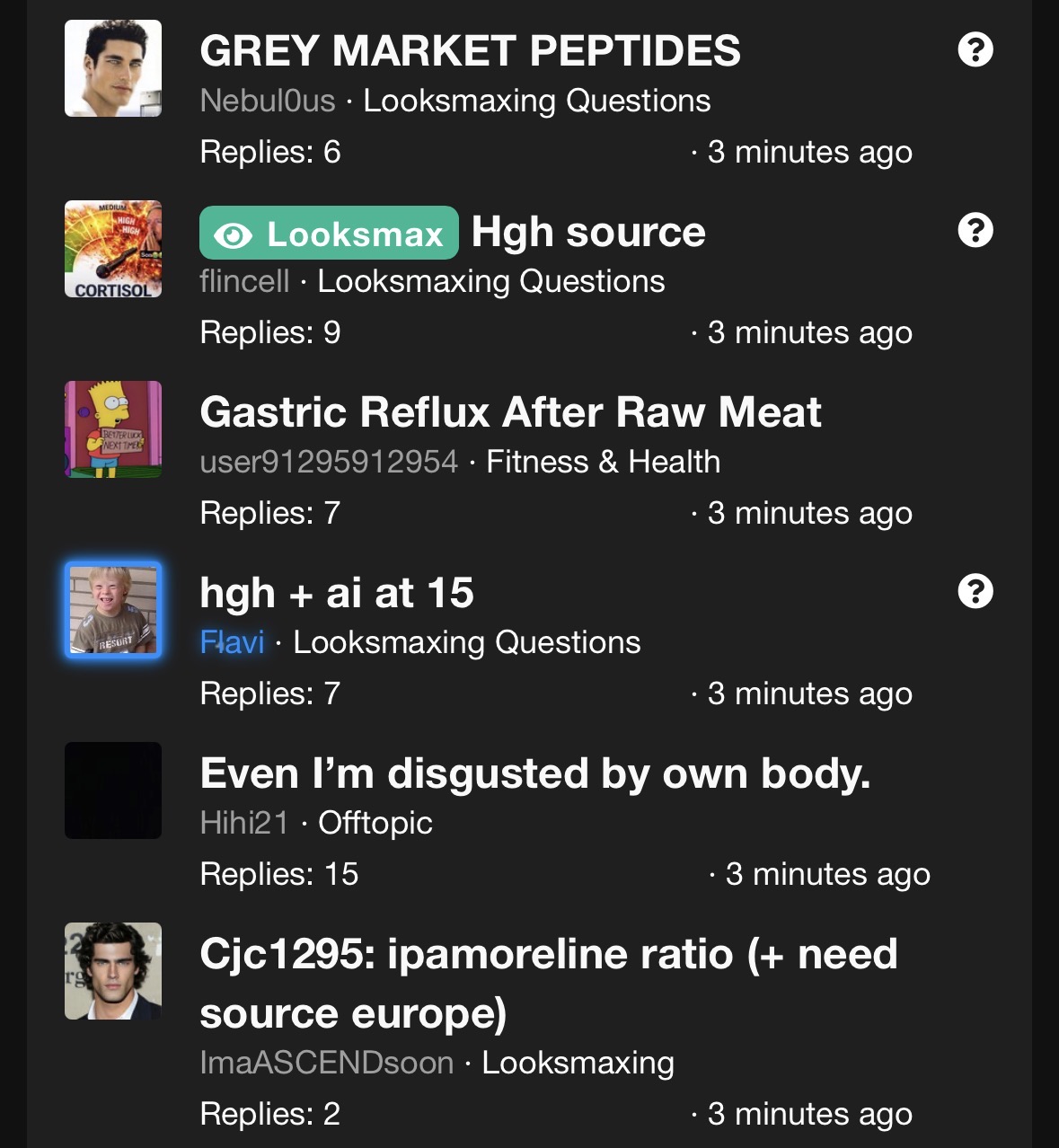Image resolution: width=1059 pixels, height=1148 pixels.
Task: Visit flincell's user profile
Action: pos(244,281)
